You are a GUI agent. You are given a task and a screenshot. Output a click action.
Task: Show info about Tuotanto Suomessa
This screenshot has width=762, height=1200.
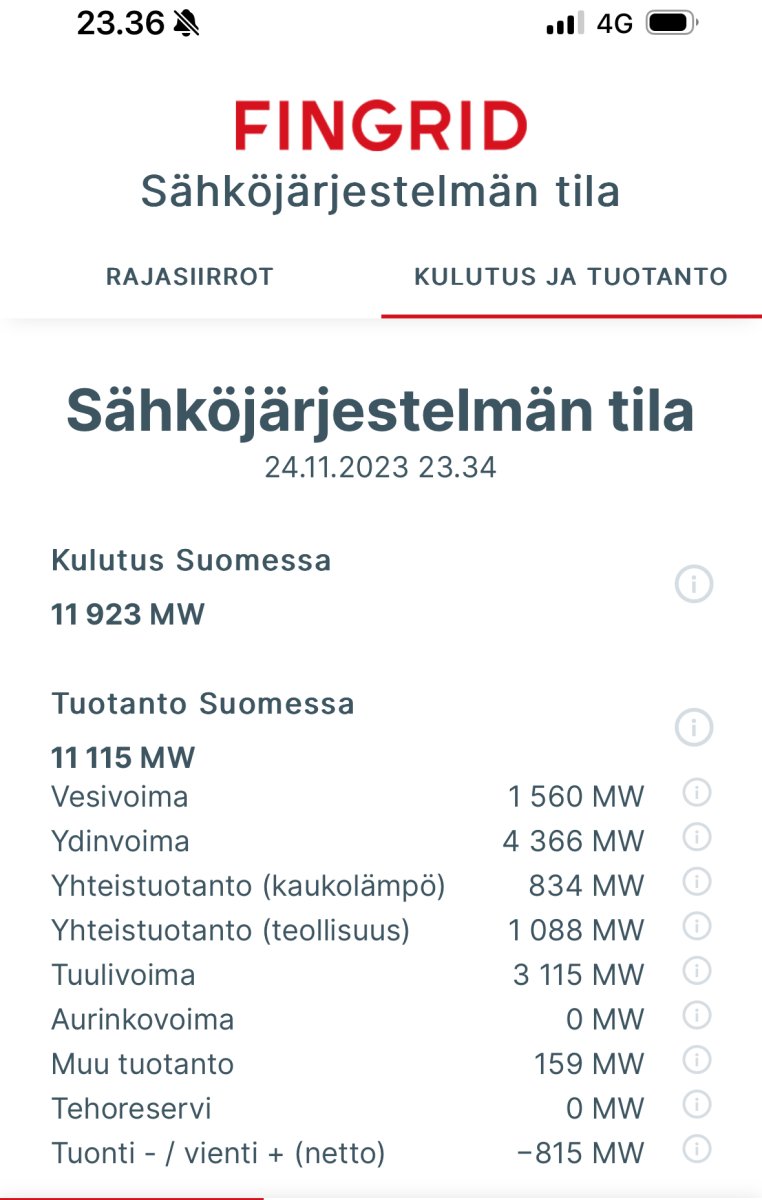point(694,727)
